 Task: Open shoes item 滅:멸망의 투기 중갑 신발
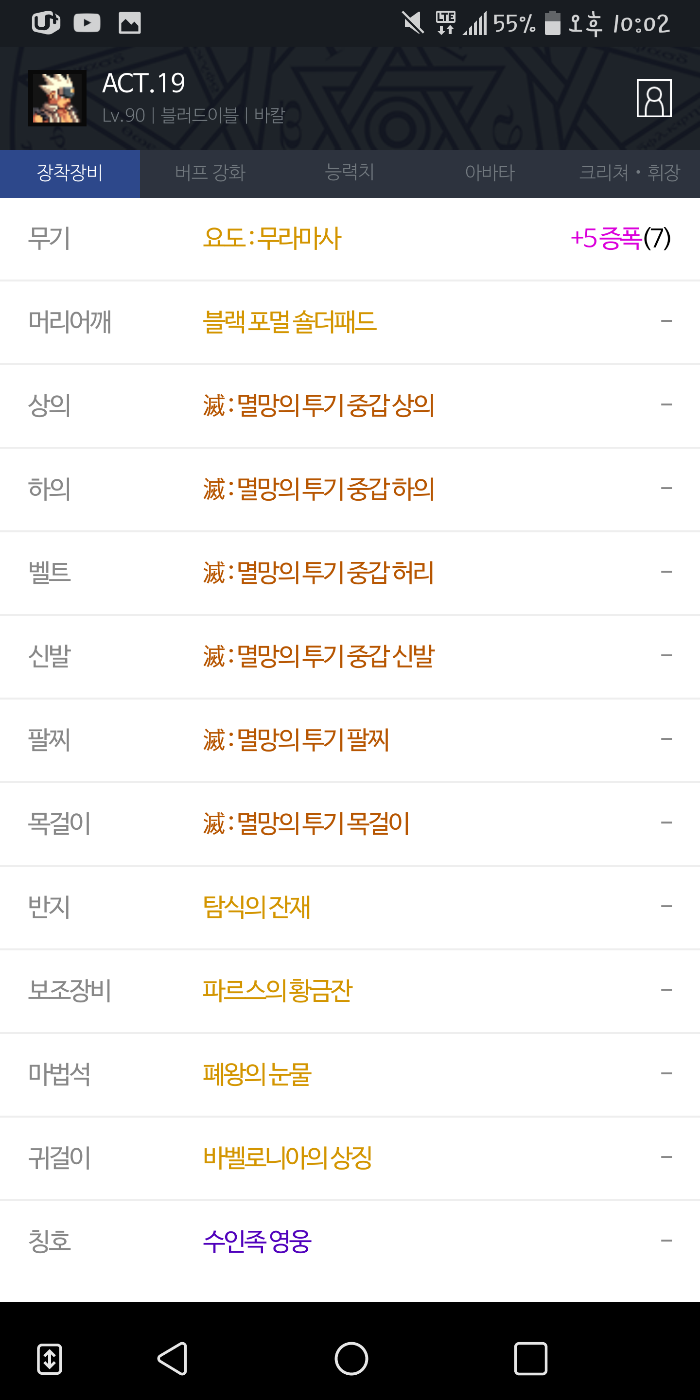318,657
